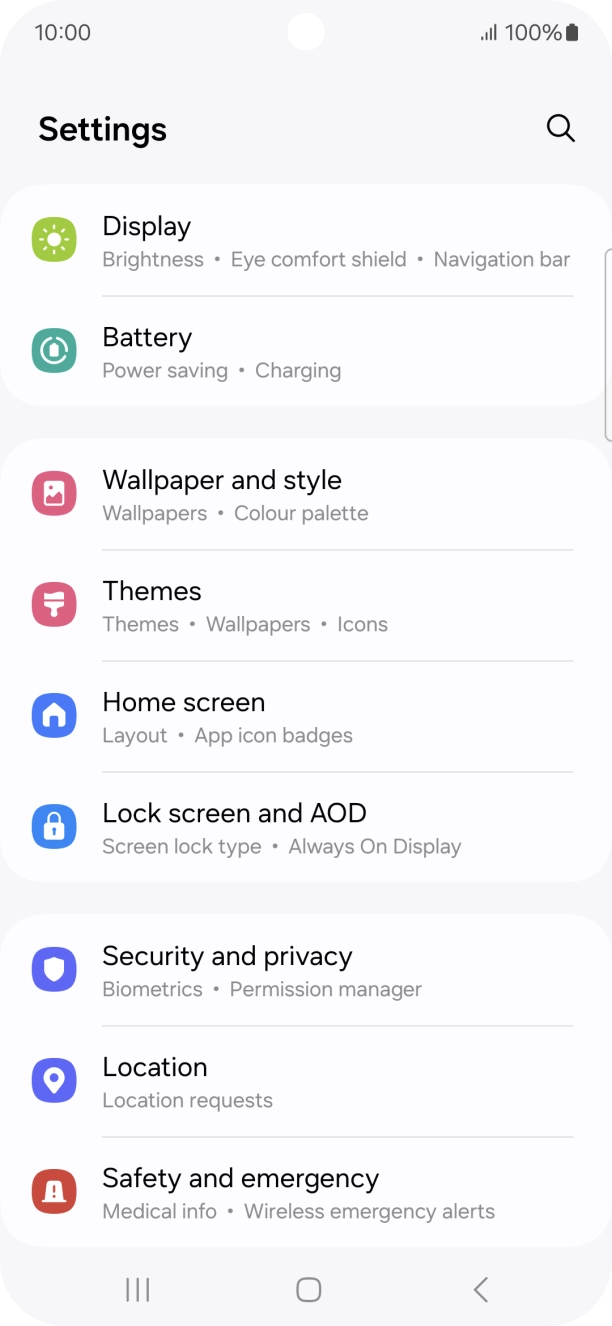
Task: Tap the recent apps button
Action: point(138,1290)
